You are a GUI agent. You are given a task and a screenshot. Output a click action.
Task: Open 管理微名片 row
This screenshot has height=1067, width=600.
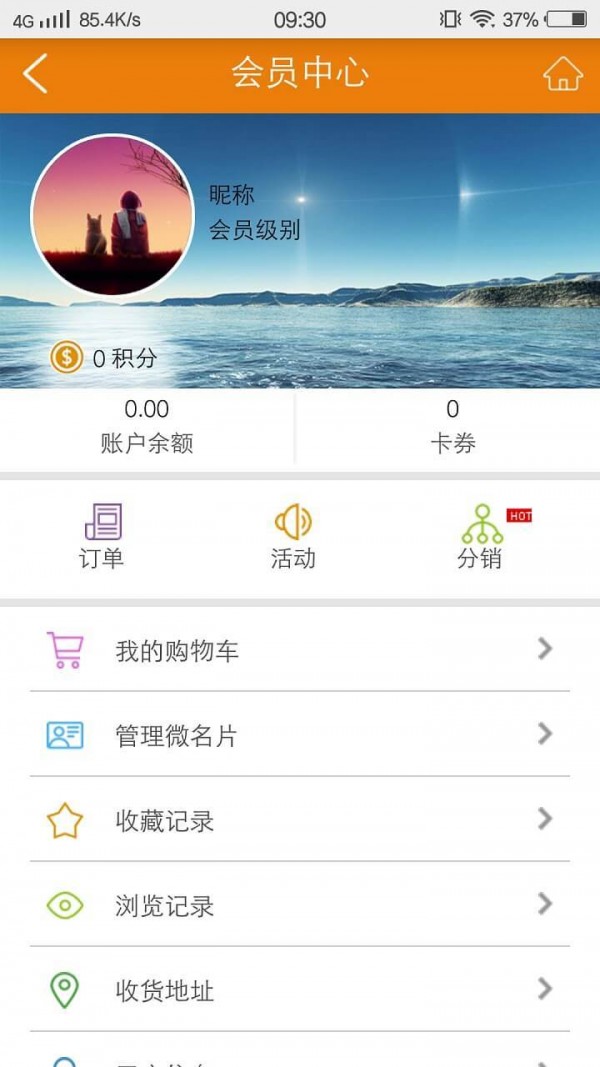[x=300, y=736]
